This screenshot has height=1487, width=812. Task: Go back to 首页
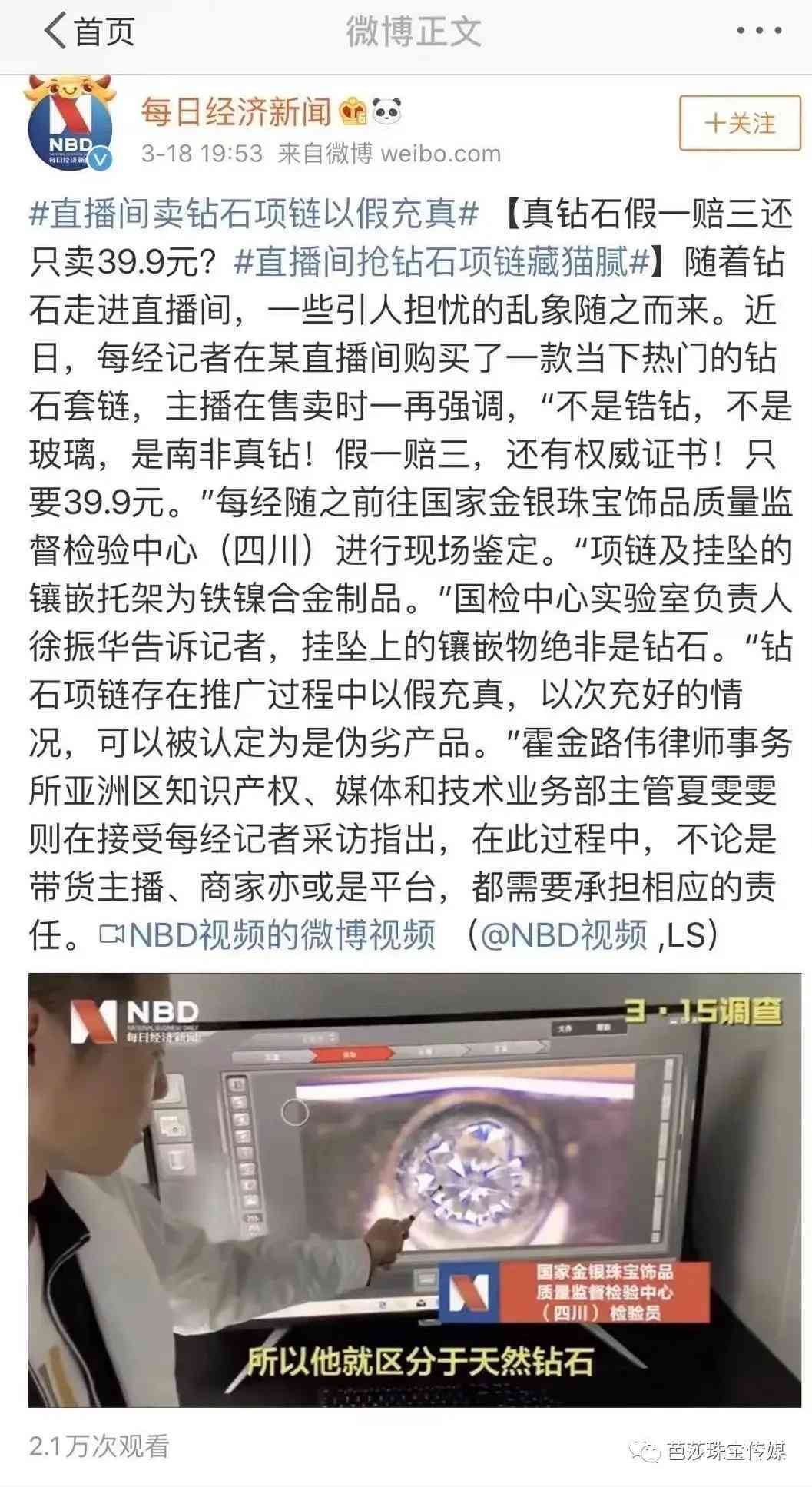88,31
